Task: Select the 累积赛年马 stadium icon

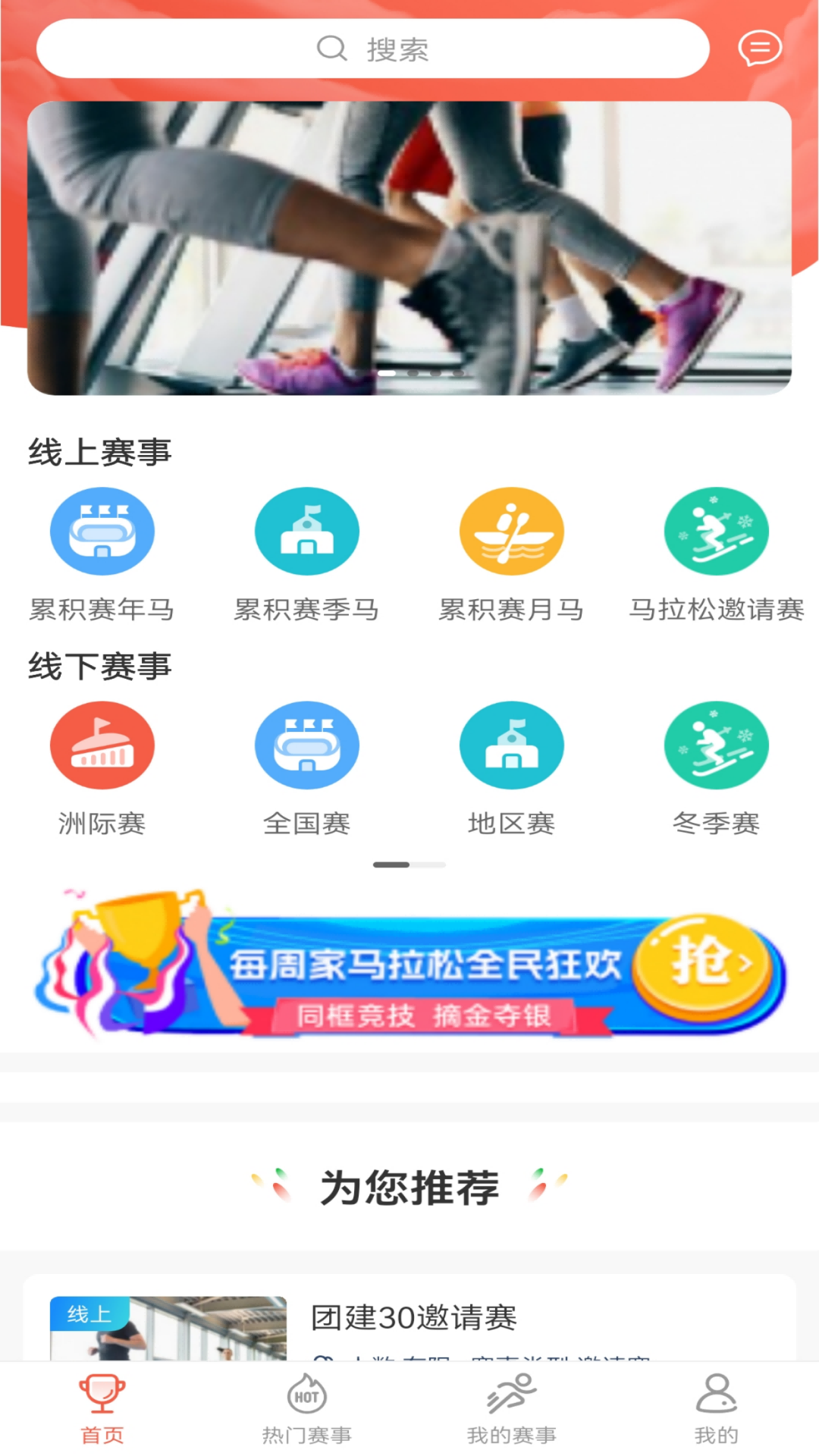Action: [x=102, y=531]
